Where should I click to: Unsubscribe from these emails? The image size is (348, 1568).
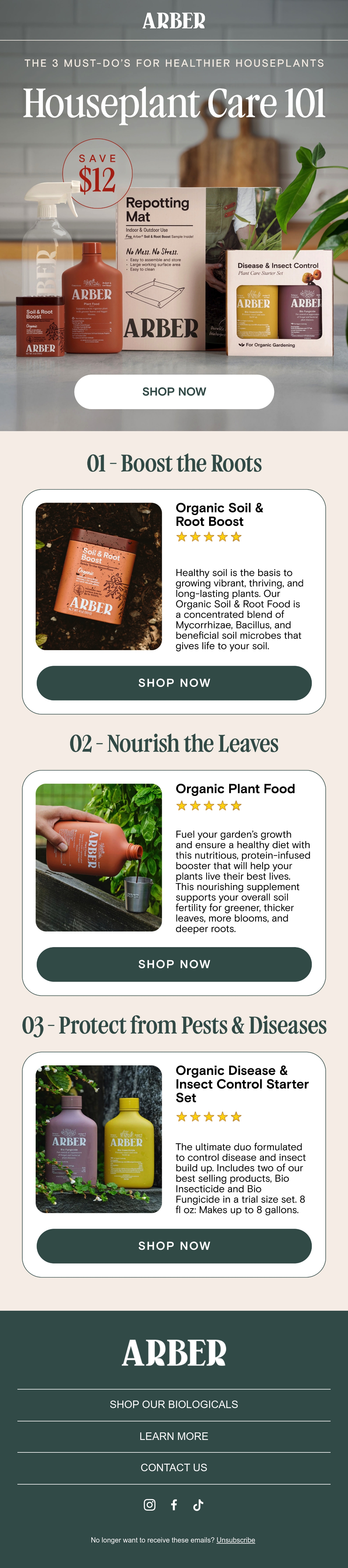236,1540
